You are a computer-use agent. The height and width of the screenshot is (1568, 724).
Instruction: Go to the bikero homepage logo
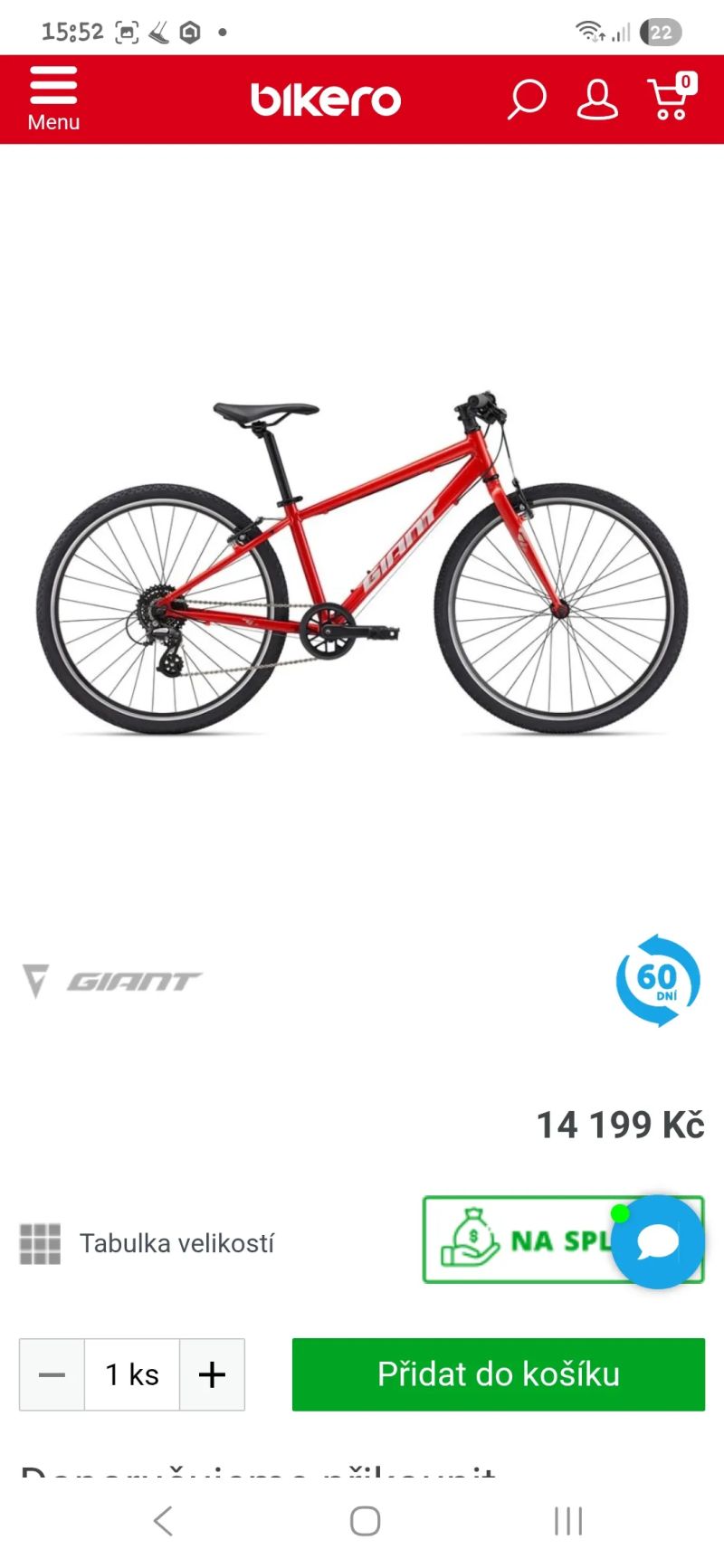pyautogui.click(x=326, y=100)
